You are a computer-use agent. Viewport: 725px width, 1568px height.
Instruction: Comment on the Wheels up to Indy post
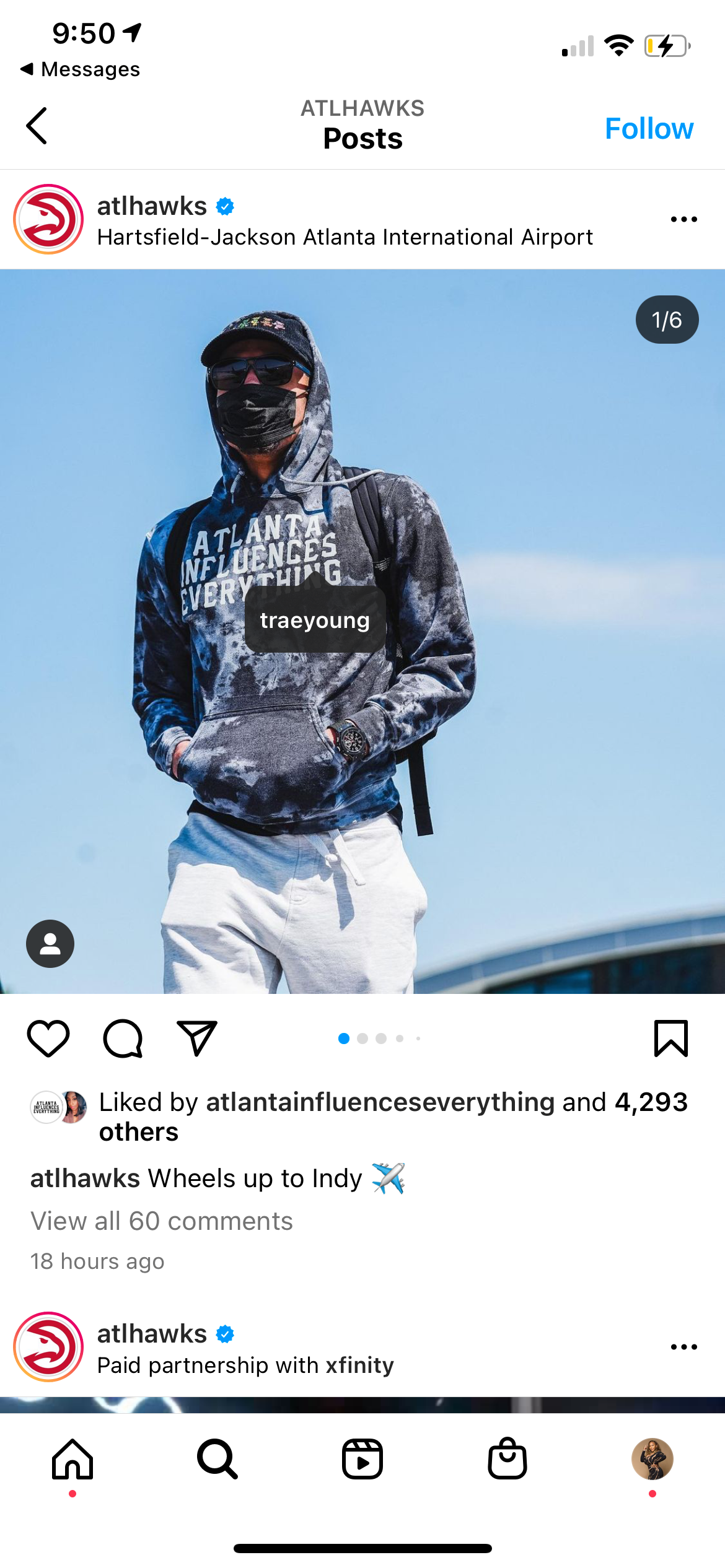[x=123, y=1038]
